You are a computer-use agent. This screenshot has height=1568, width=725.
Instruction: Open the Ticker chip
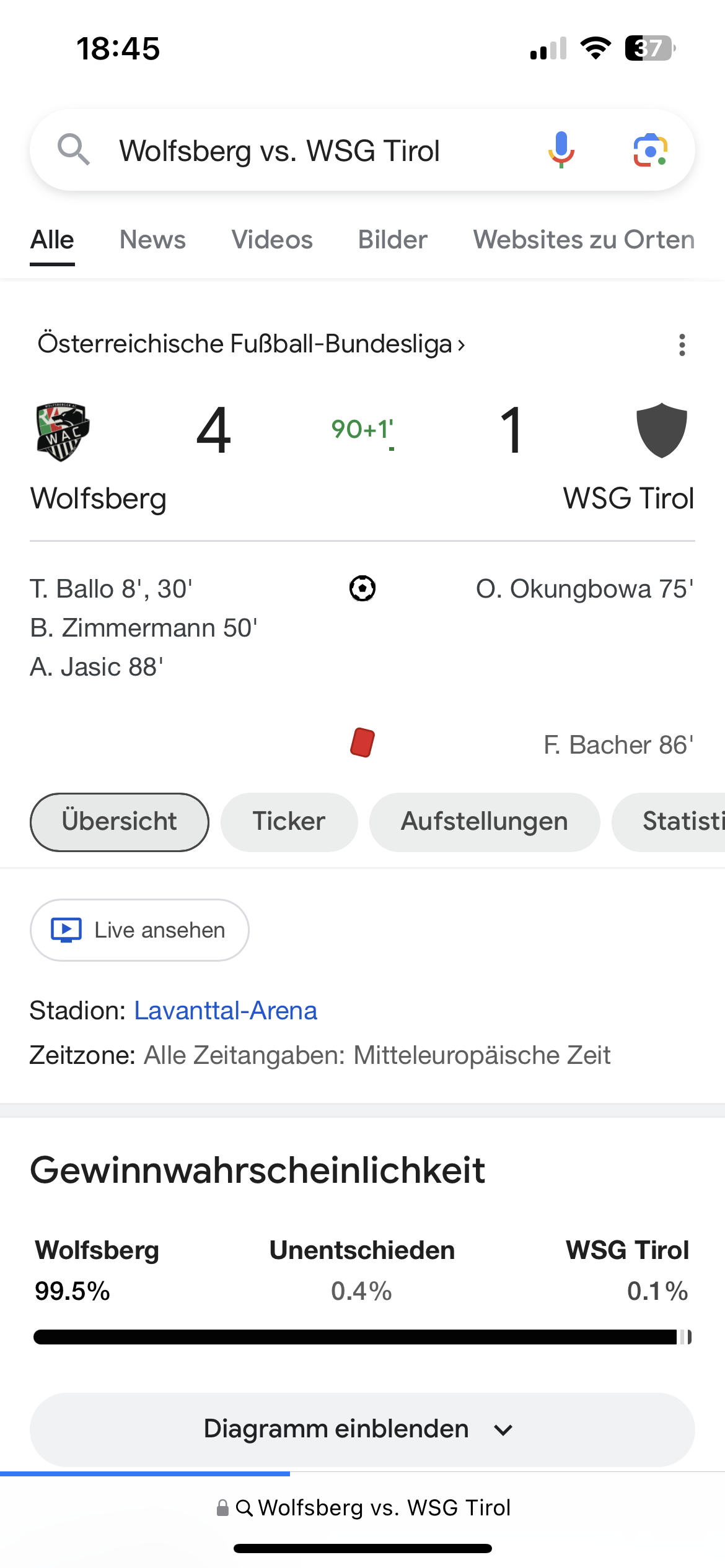[x=289, y=822]
